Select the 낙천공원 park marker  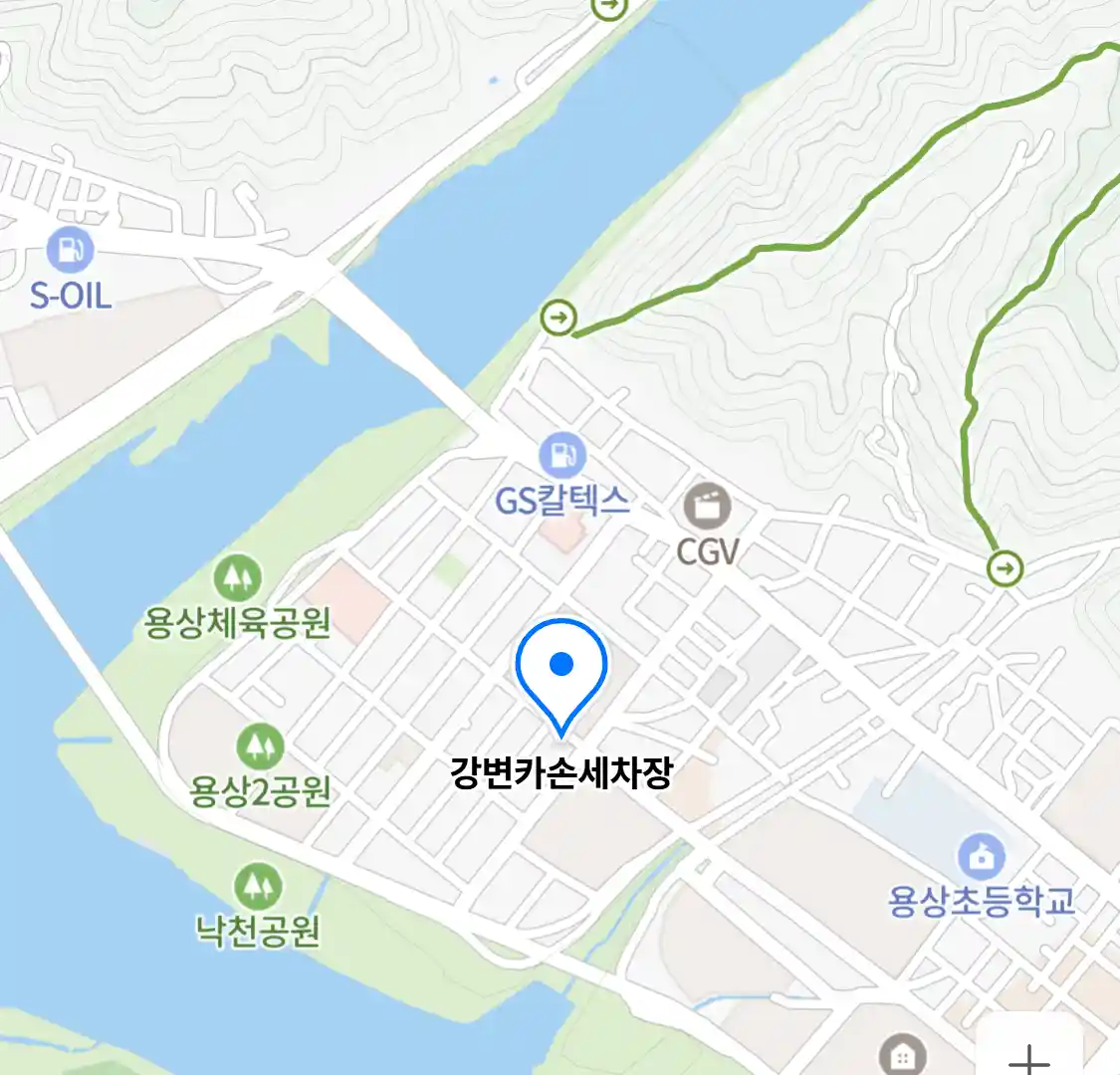258,886
